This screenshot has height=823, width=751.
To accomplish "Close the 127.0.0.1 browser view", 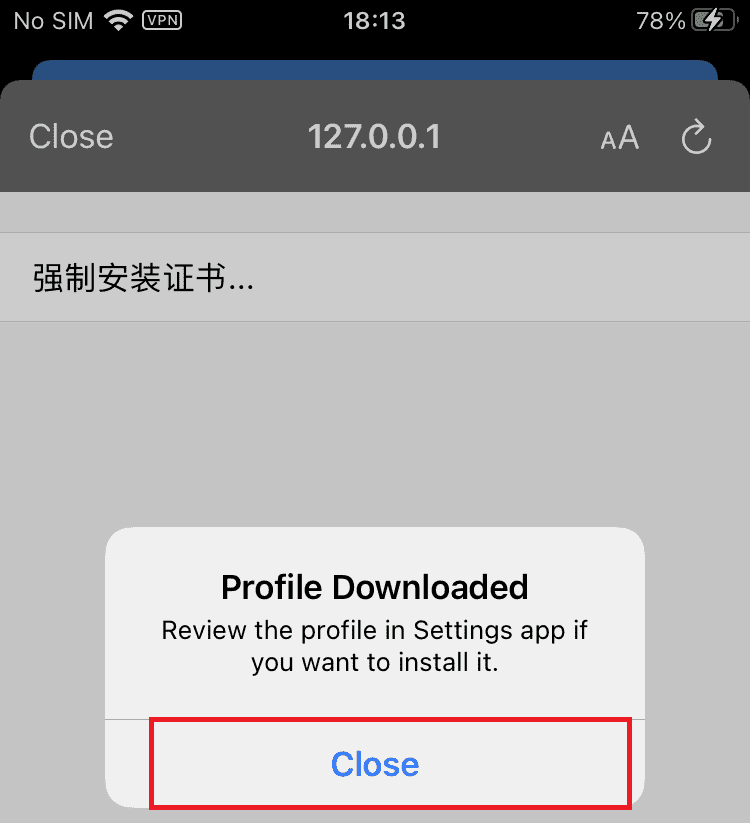I will [71, 137].
